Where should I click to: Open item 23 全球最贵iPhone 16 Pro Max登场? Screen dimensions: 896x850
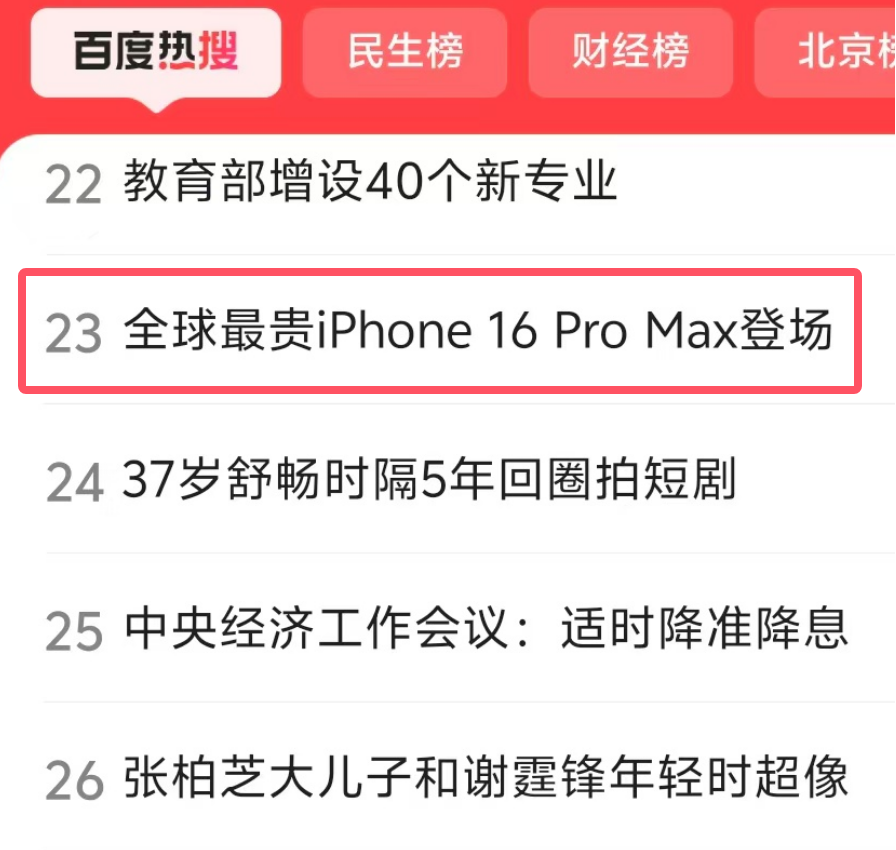478,332
